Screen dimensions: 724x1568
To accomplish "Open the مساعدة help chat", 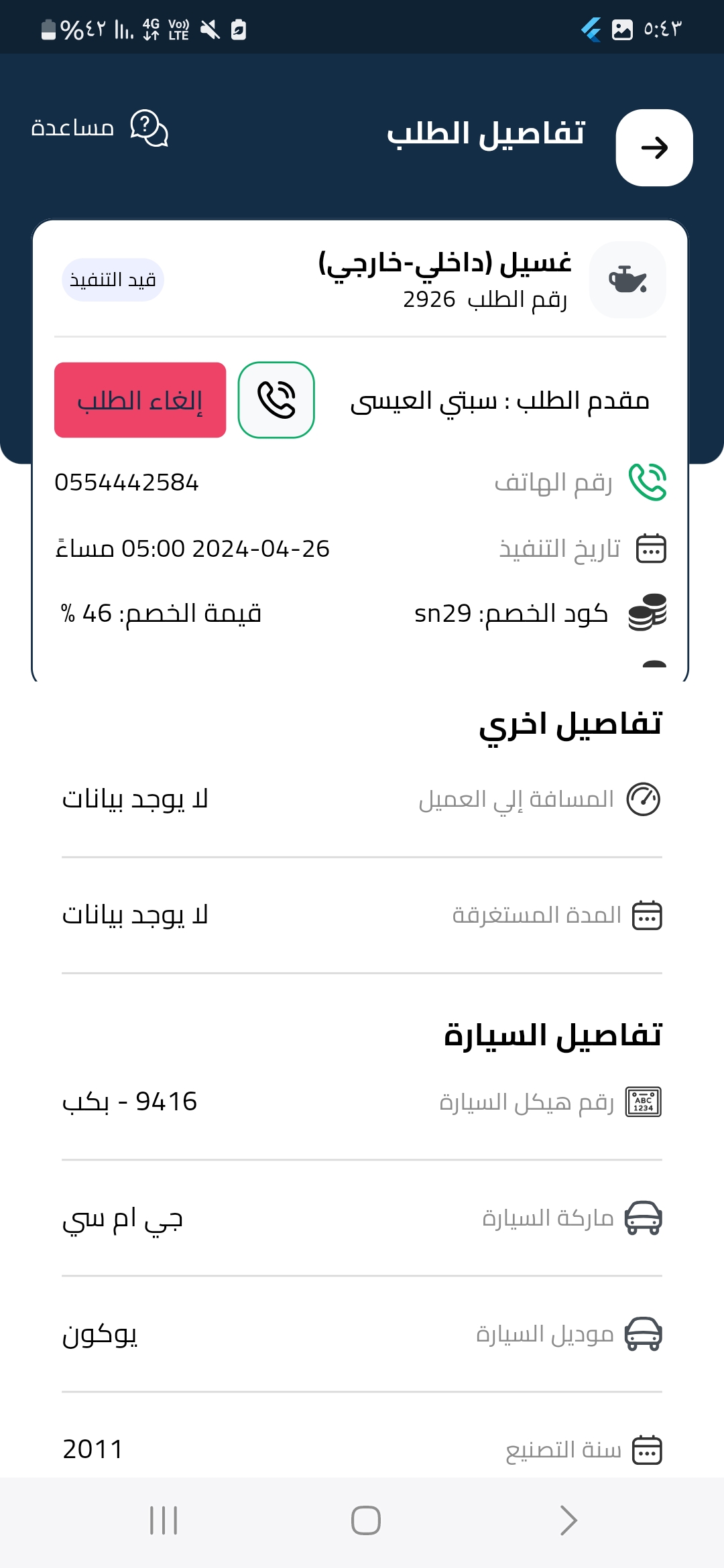I will 99,127.
